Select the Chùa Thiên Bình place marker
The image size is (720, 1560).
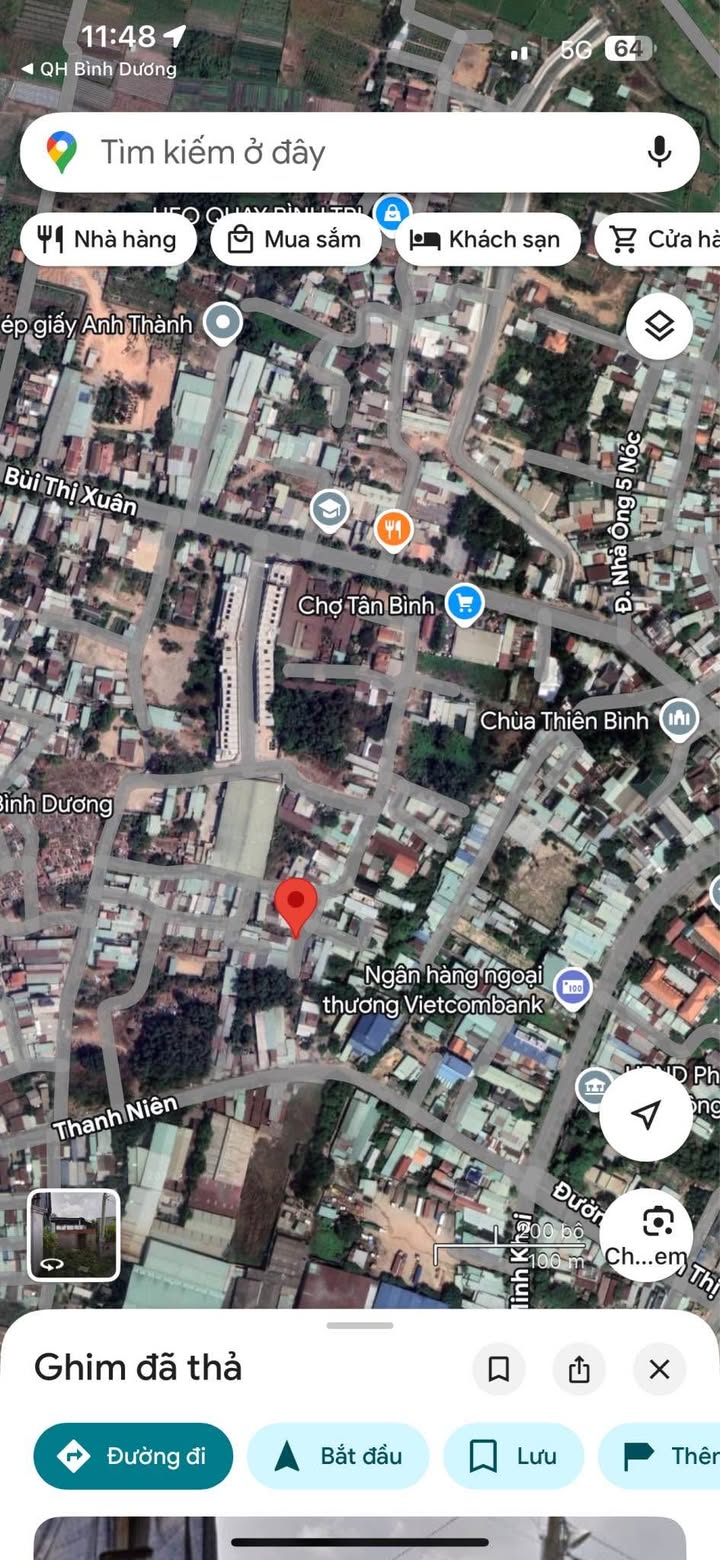[680, 719]
